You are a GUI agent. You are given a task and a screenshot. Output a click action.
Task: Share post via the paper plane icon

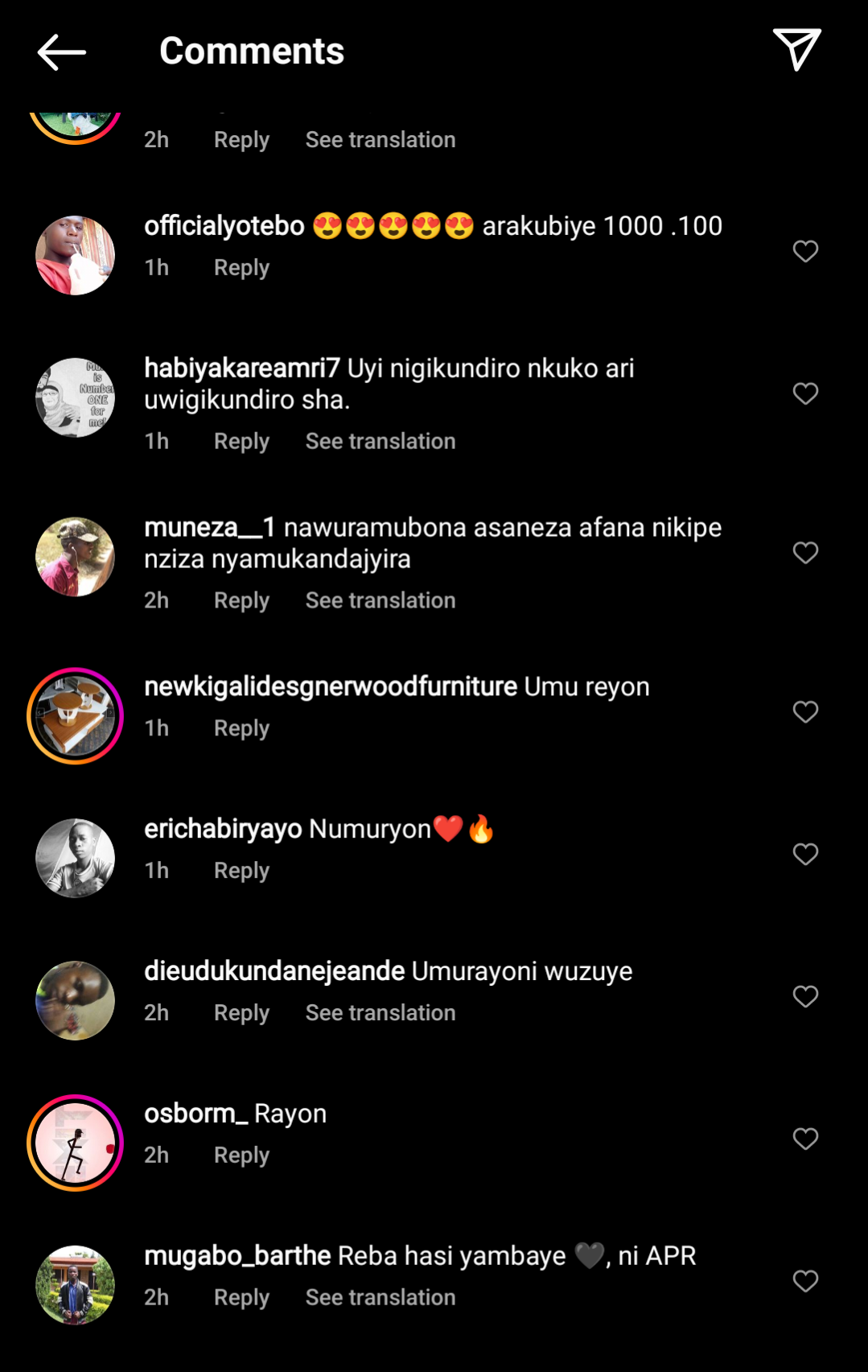pyautogui.click(x=796, y=50)
